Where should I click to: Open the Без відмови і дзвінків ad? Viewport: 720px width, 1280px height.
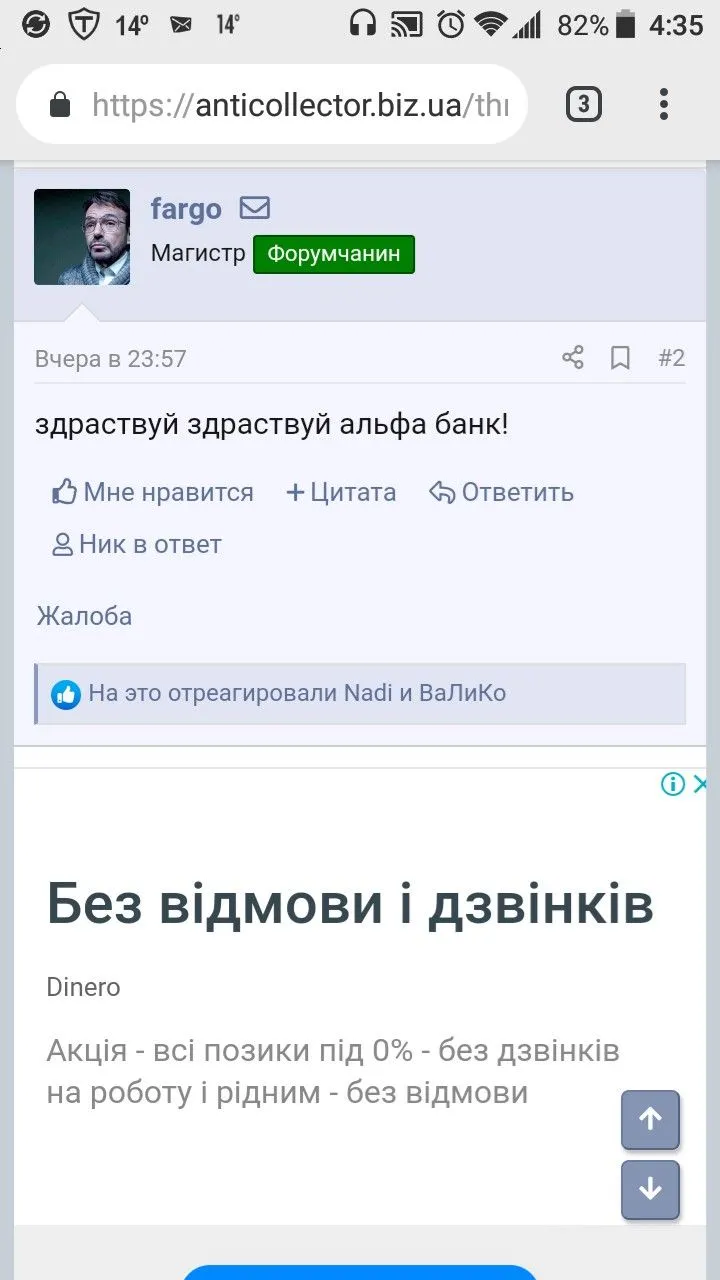point(350,905)
